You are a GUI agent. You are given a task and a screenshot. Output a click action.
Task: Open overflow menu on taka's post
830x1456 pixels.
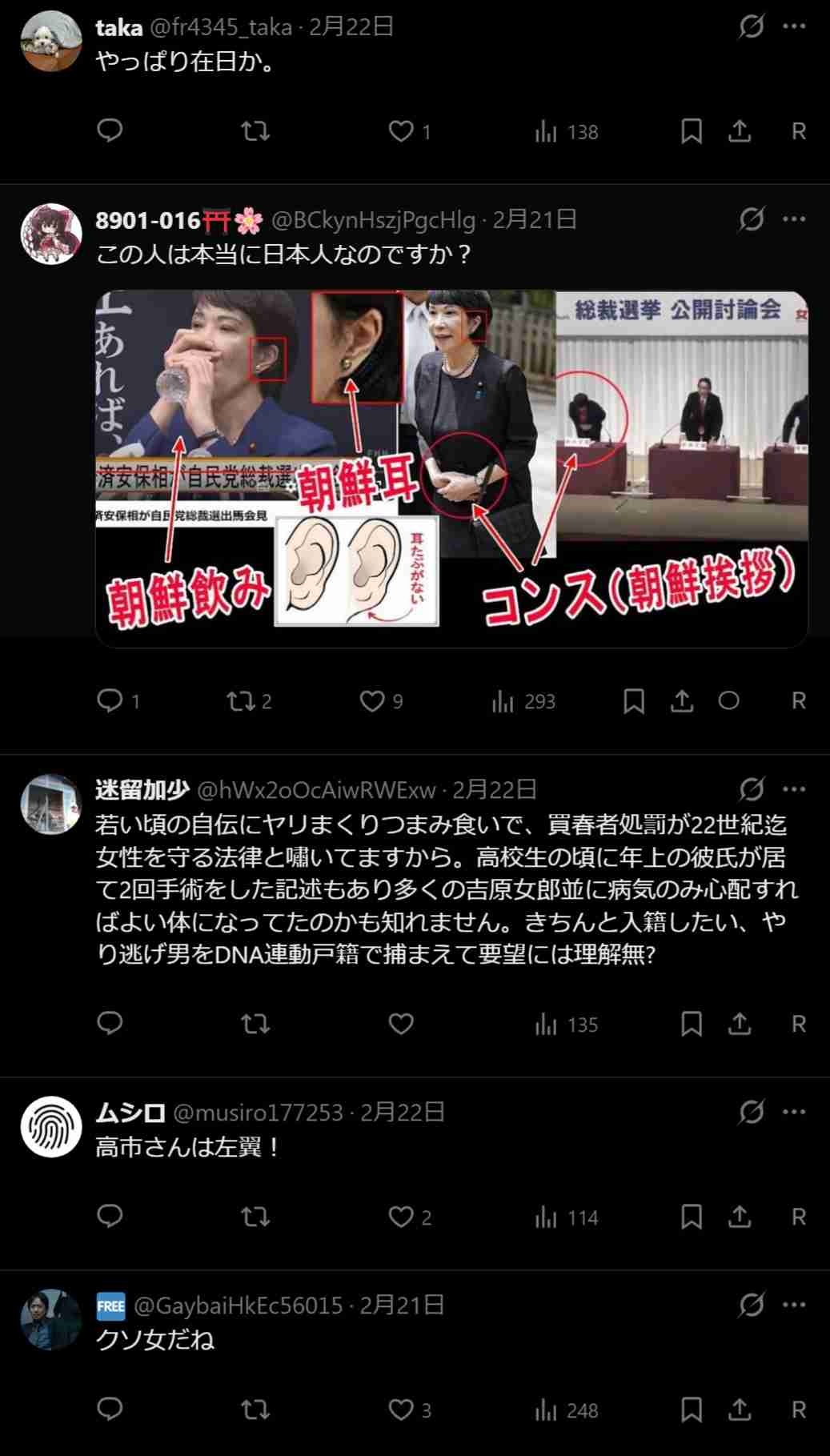coord(794,26)
